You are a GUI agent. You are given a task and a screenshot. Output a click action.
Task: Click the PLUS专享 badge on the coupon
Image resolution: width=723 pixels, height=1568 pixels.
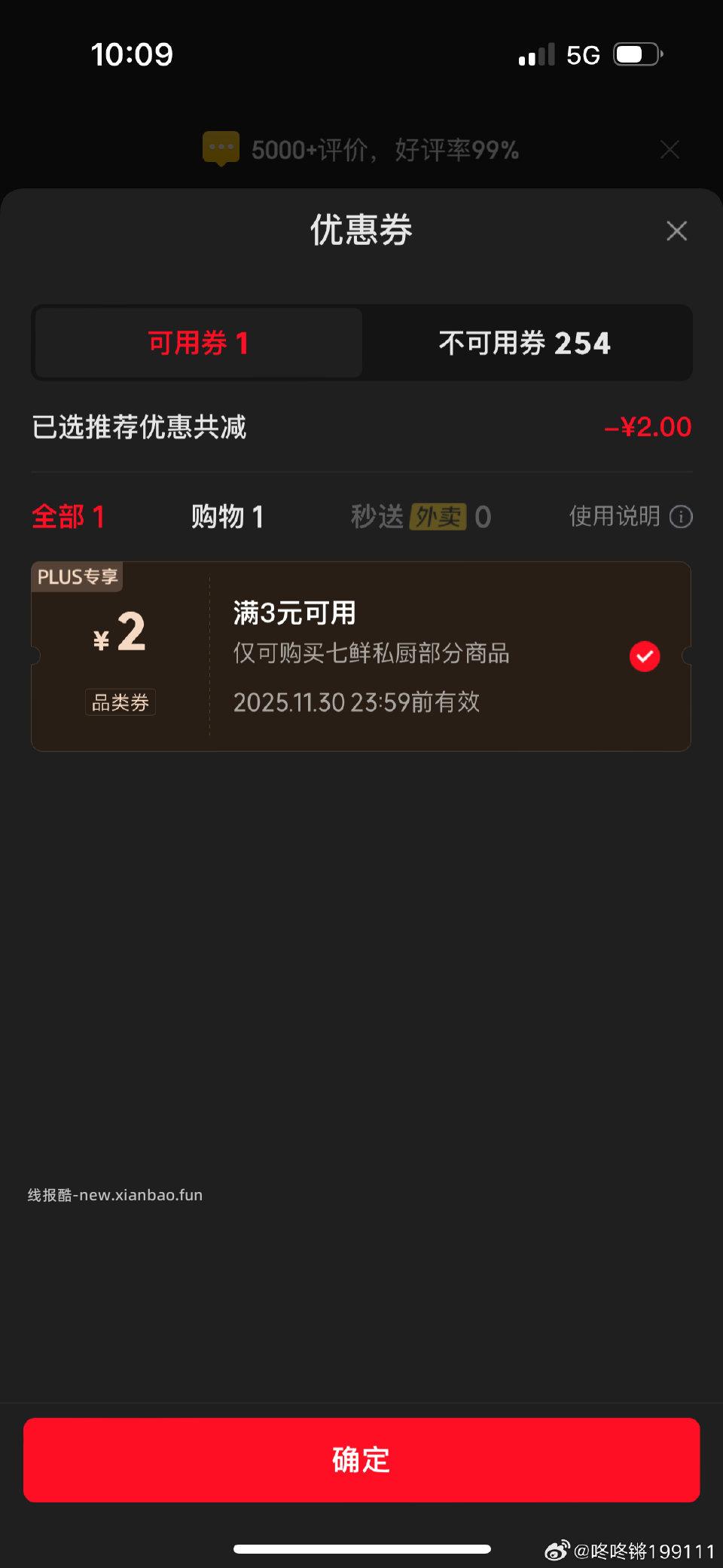tap(77, 576)
